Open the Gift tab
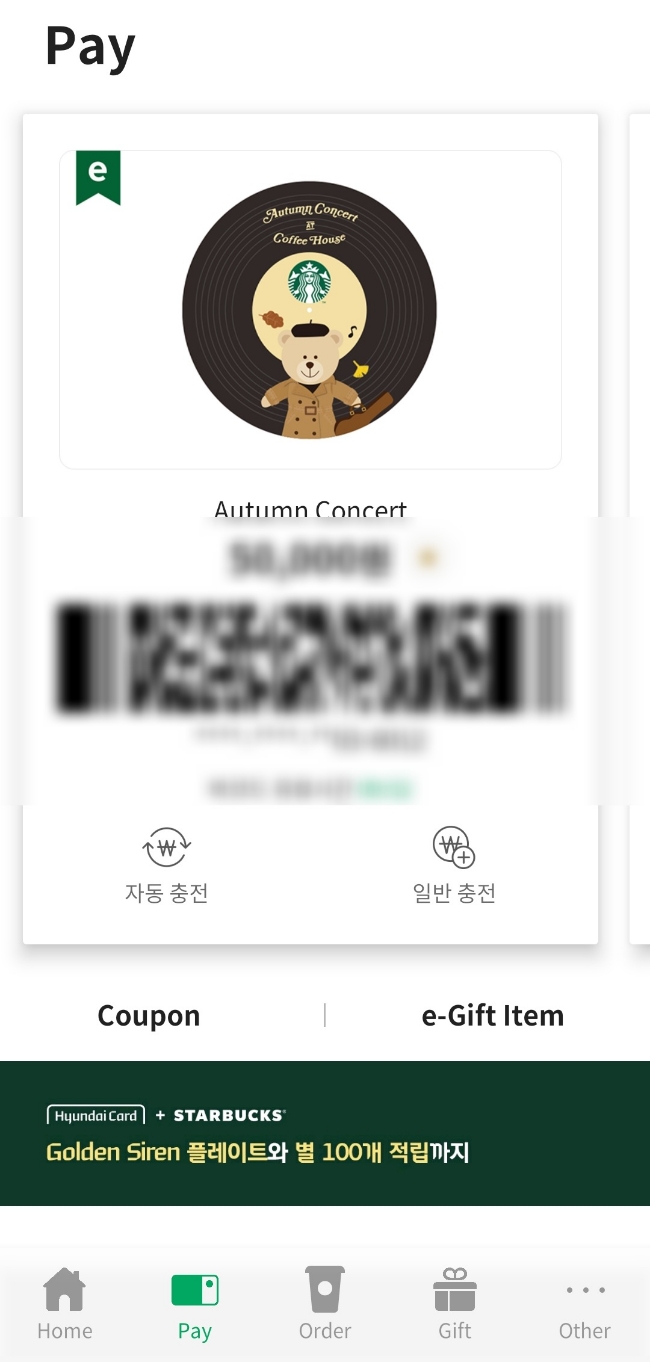This screenshot has width=650, height=1362. [x=455, y=1303]
